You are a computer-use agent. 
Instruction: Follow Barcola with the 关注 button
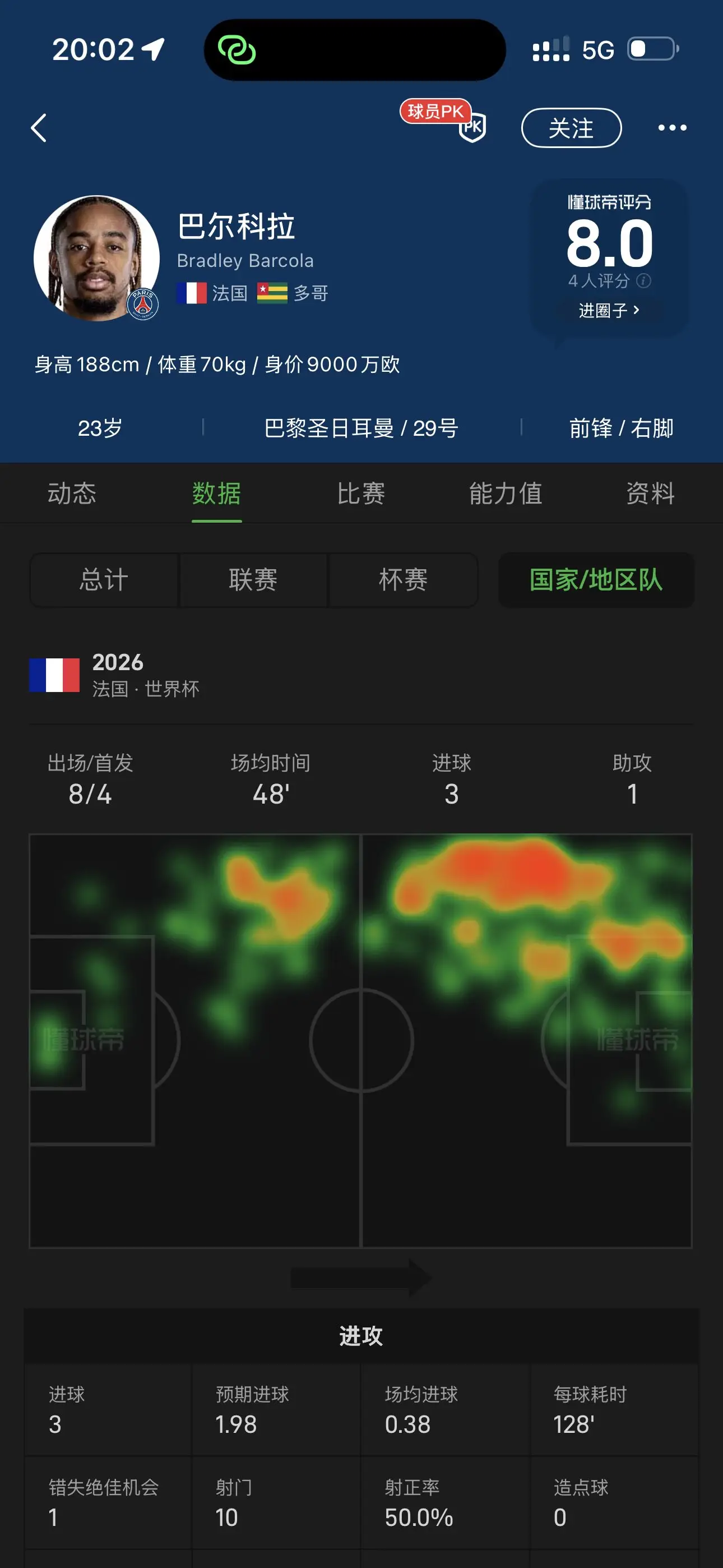(x=571, y=128)
